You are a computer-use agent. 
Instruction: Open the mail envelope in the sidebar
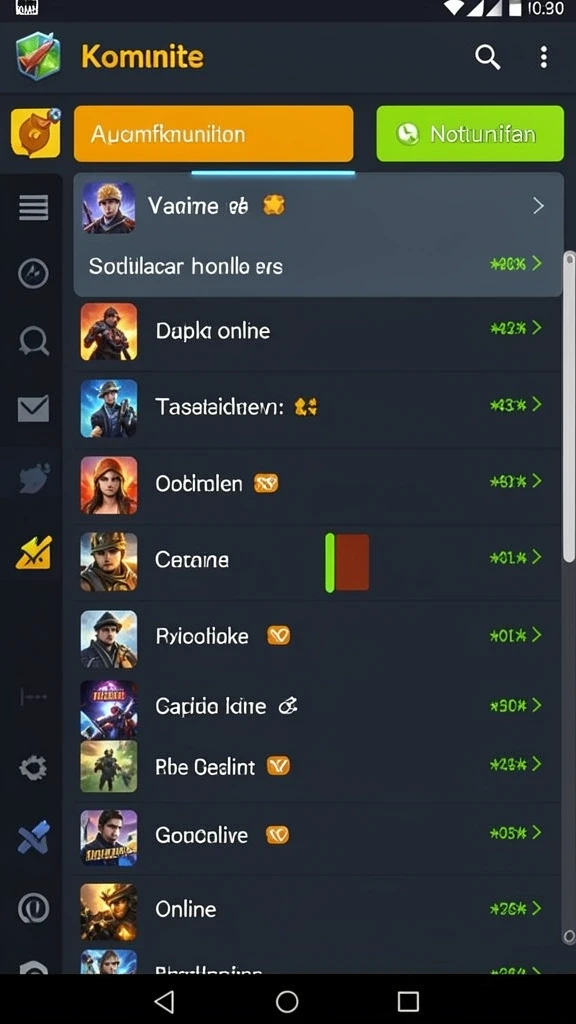point(33,409)
